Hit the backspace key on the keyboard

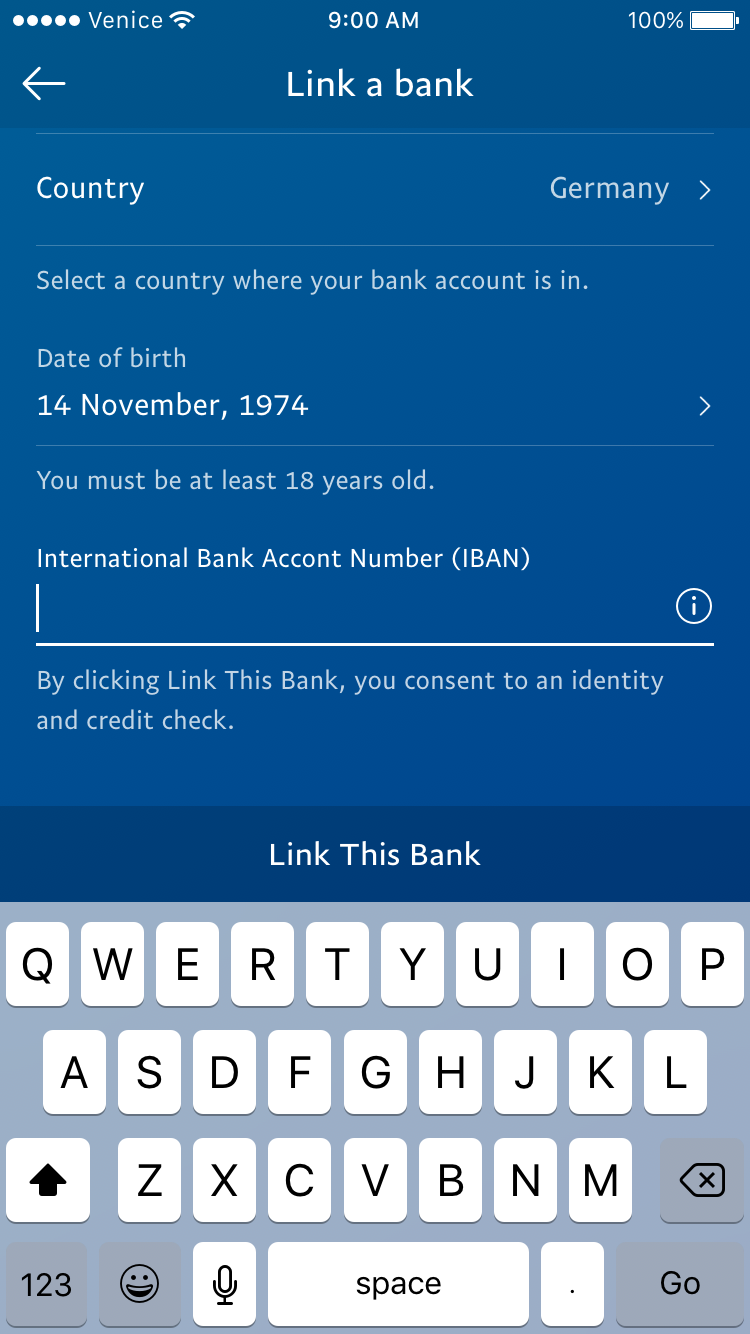701,1181
